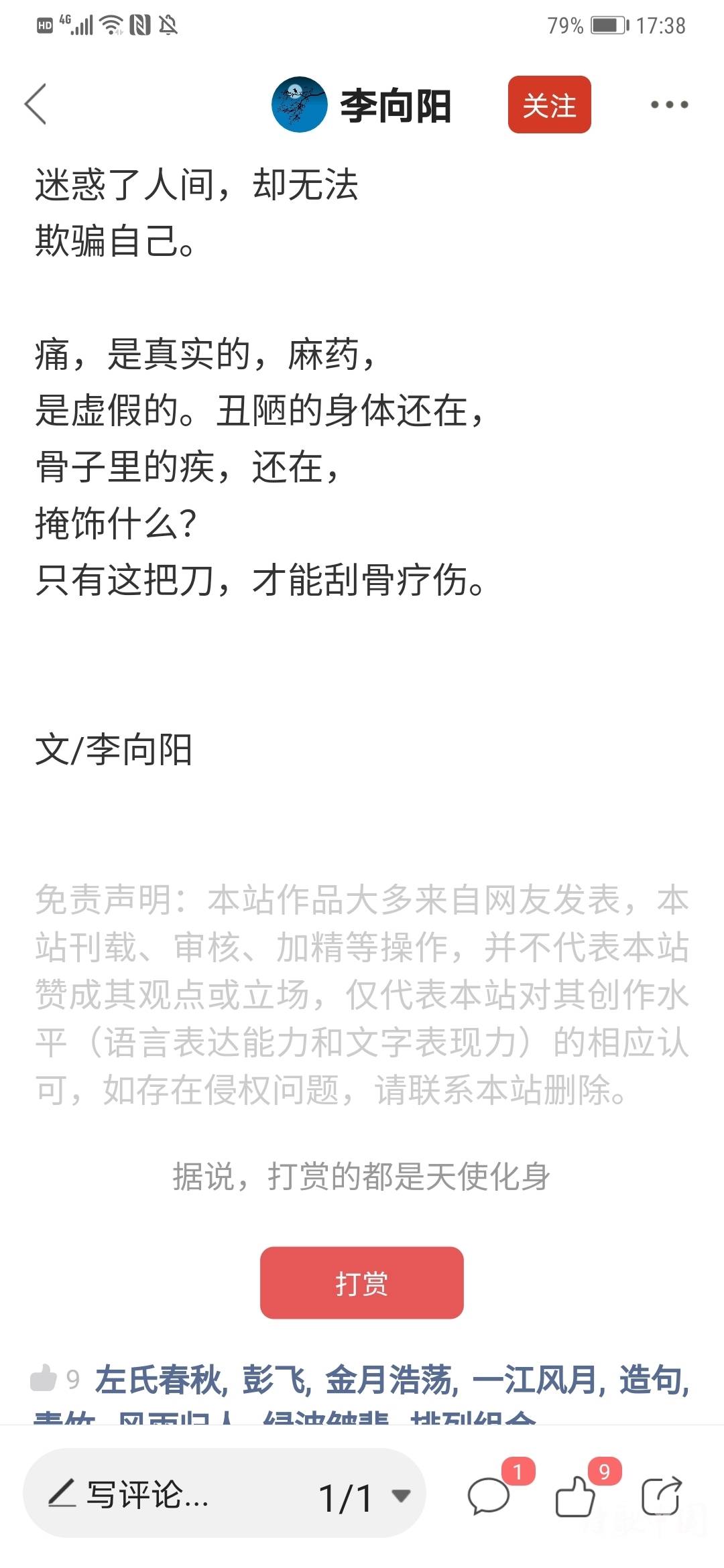The image size is (724, 1568).
Task: Open author 李向阳's profile avatar
Action: click(x=299, y=105)
